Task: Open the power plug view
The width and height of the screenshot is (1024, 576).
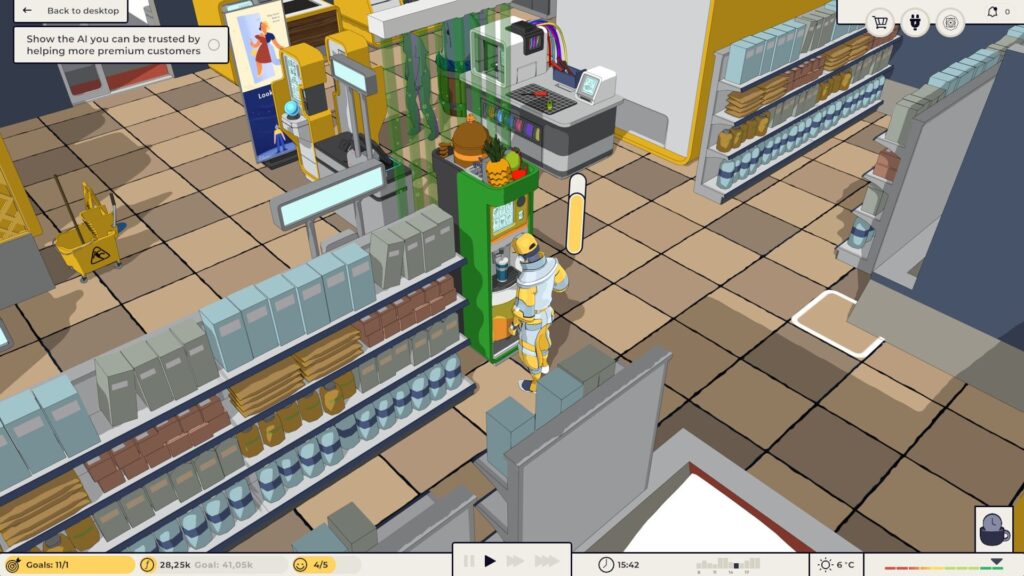Action: (915, 22)
